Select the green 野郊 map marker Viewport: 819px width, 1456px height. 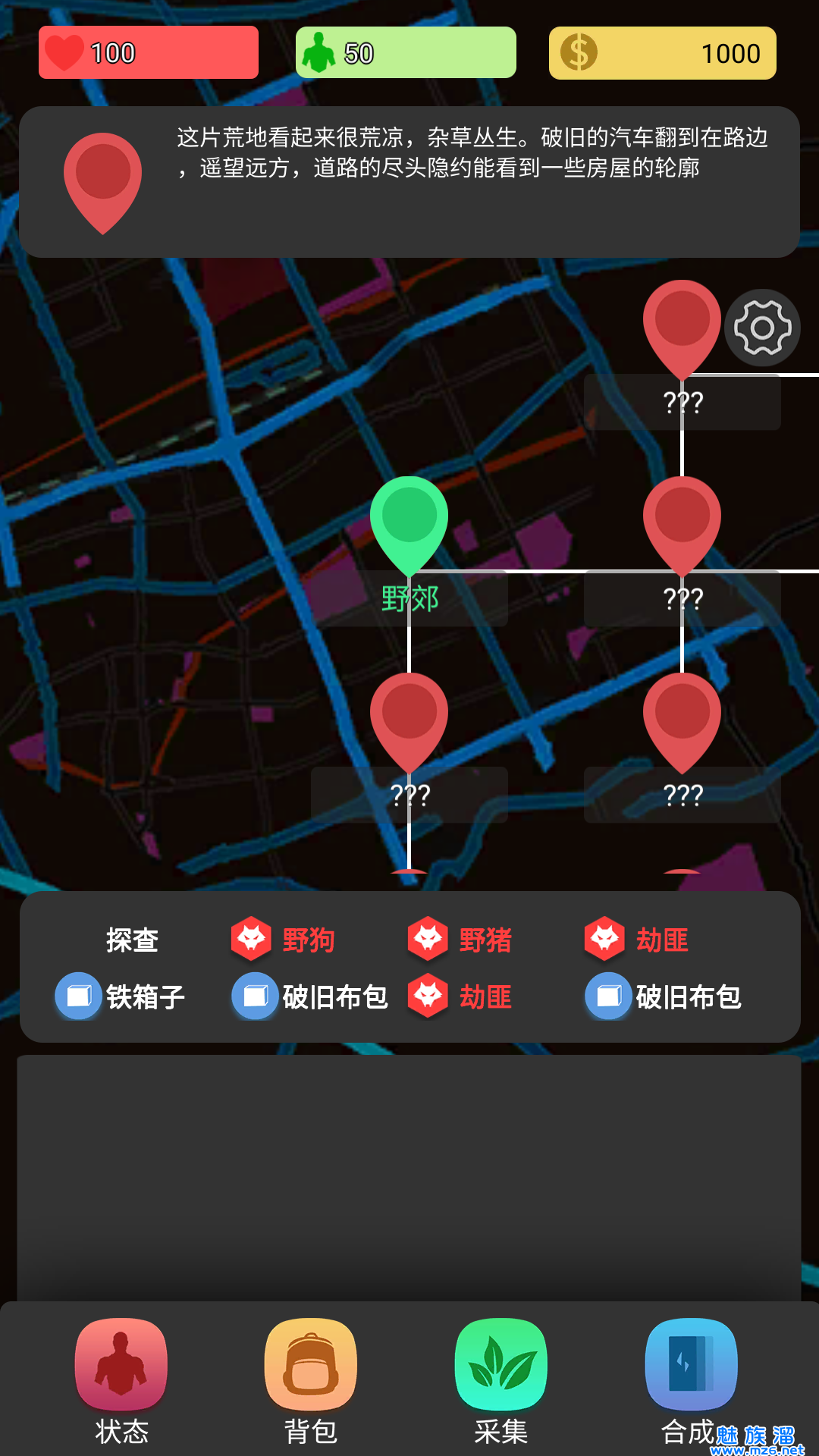pyautogui.click(x=409, y=523)
